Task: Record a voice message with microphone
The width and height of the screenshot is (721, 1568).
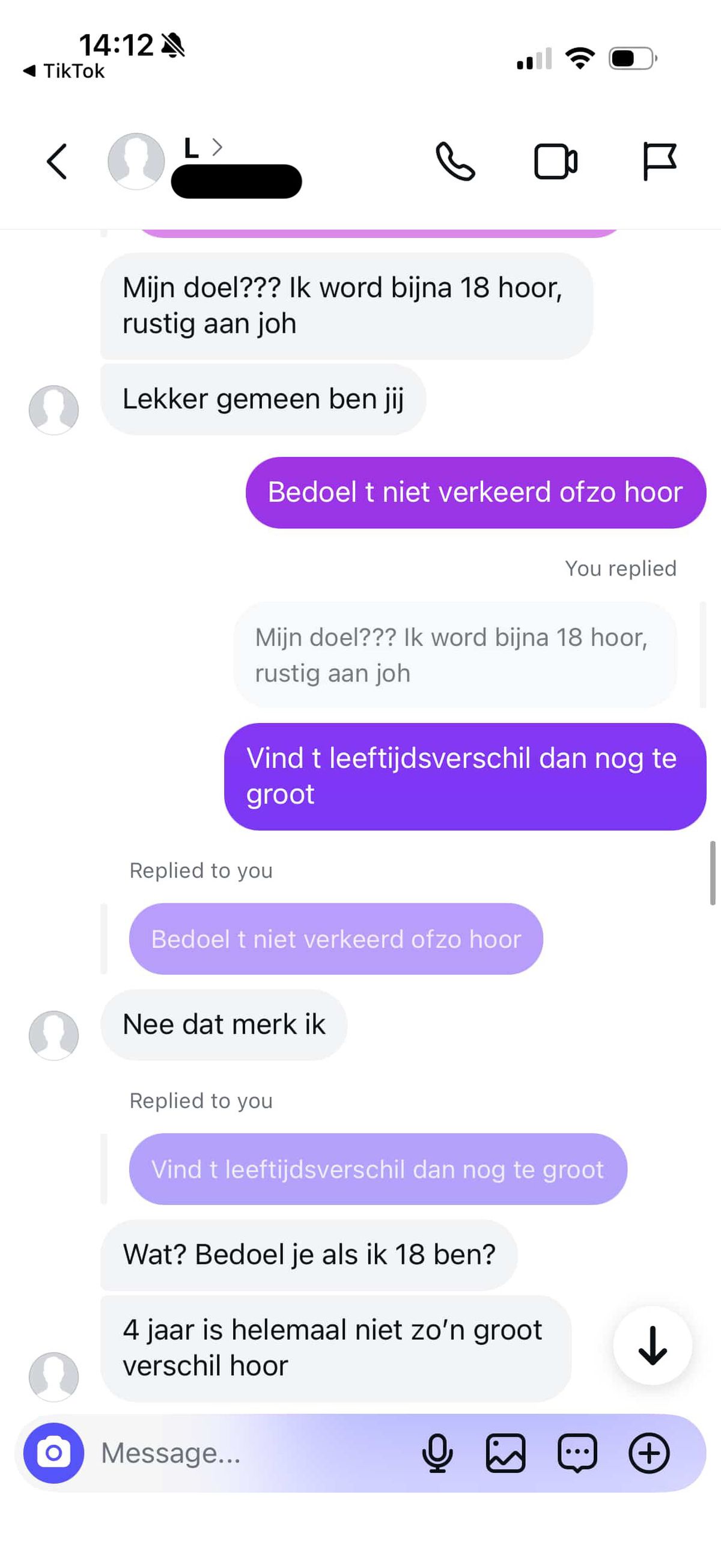Action: pos(437,1453)
